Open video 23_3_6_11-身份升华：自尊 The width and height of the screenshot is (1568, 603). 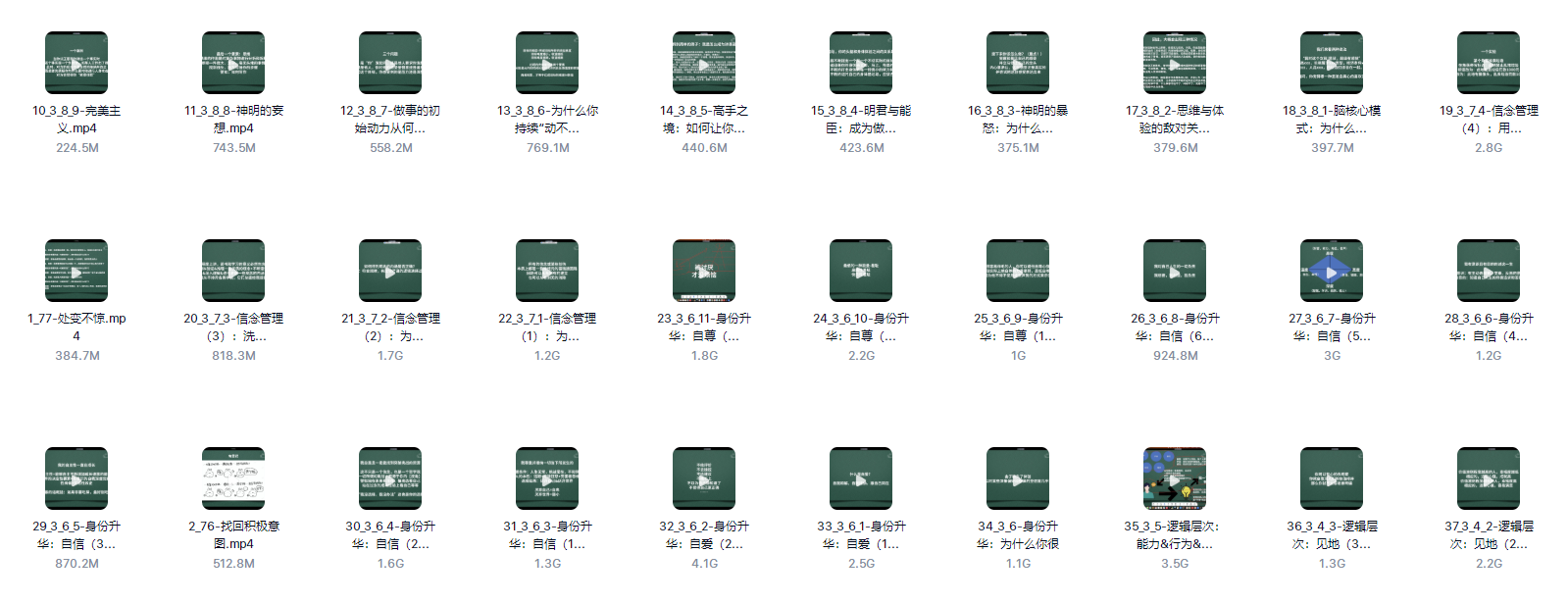tap(704, 272)
